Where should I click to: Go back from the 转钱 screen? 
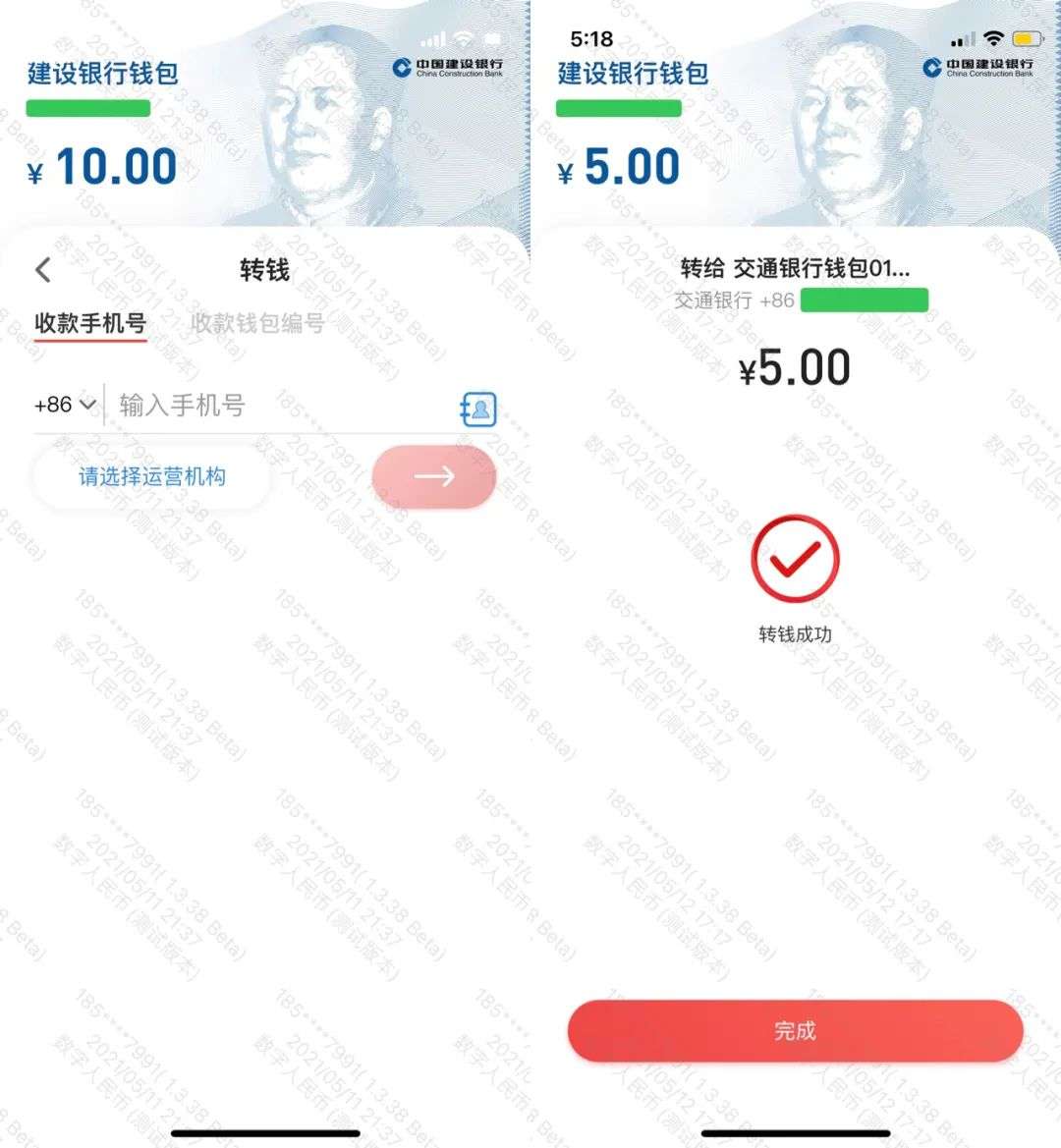point(43,270)
